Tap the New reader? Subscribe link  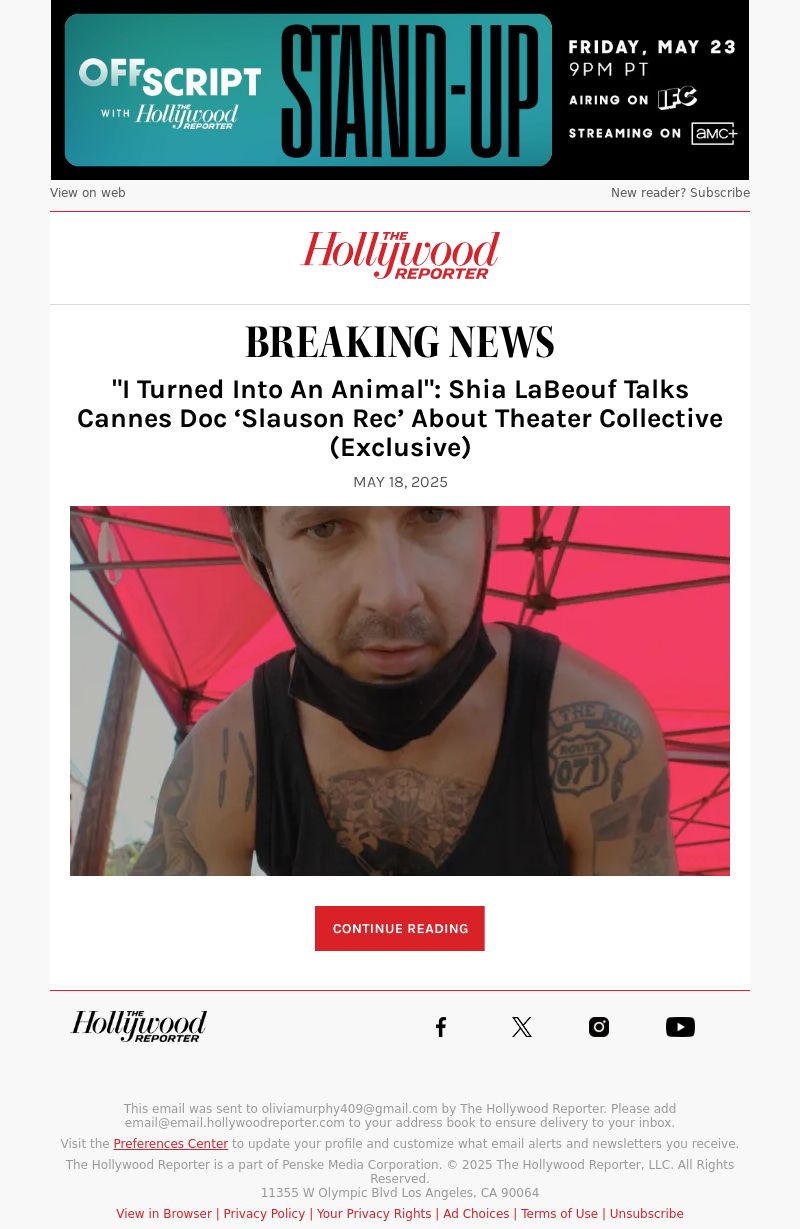(x=680, y=193)
